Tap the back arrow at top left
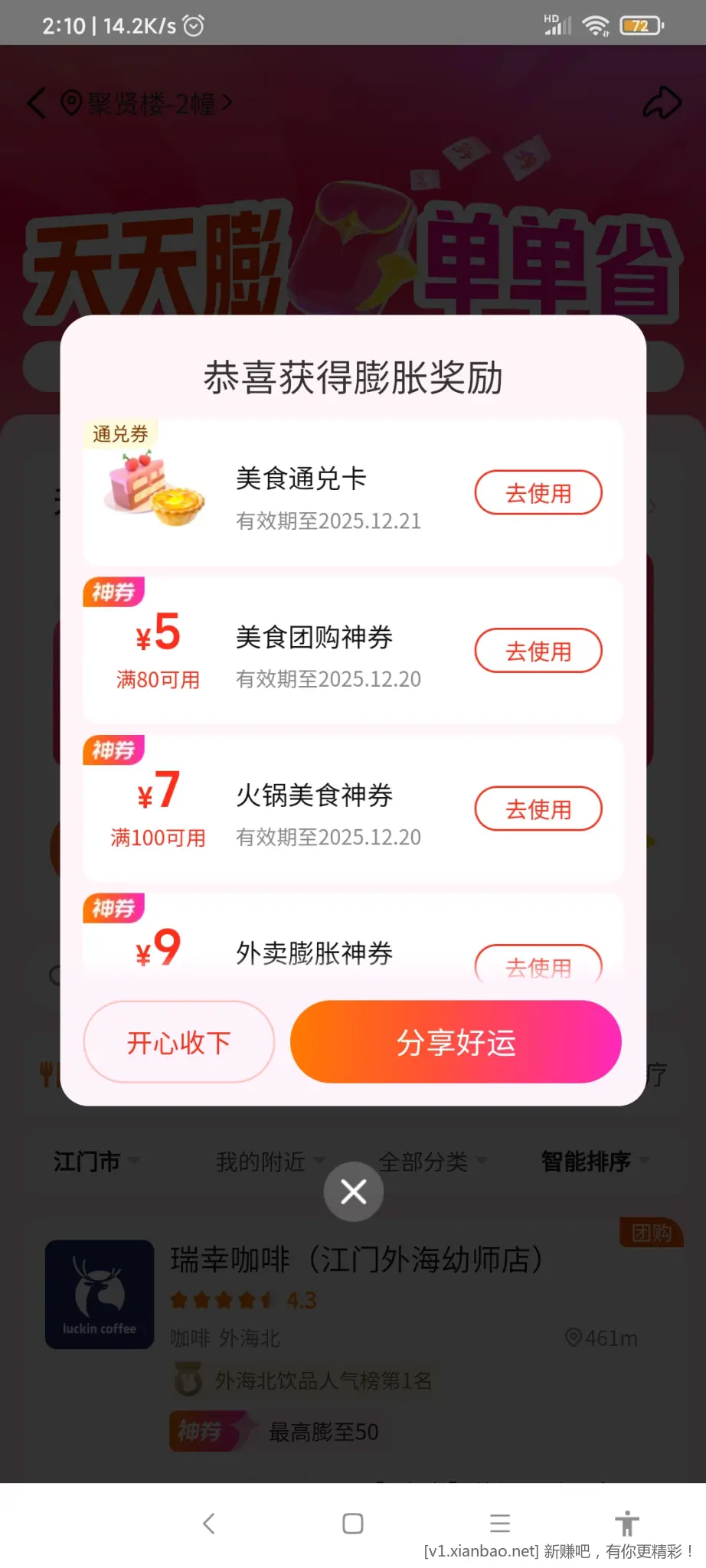 36,103
